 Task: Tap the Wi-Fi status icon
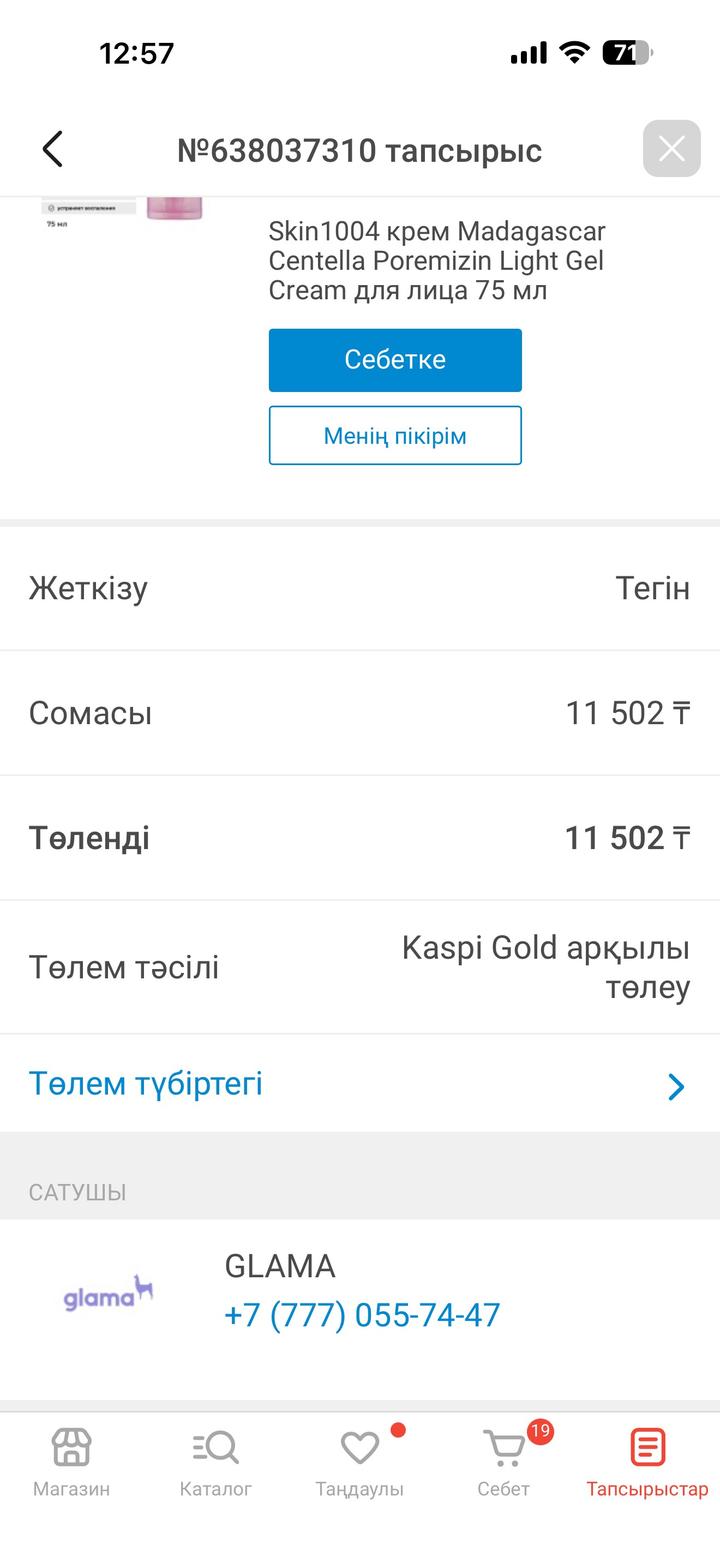point(573,52)
